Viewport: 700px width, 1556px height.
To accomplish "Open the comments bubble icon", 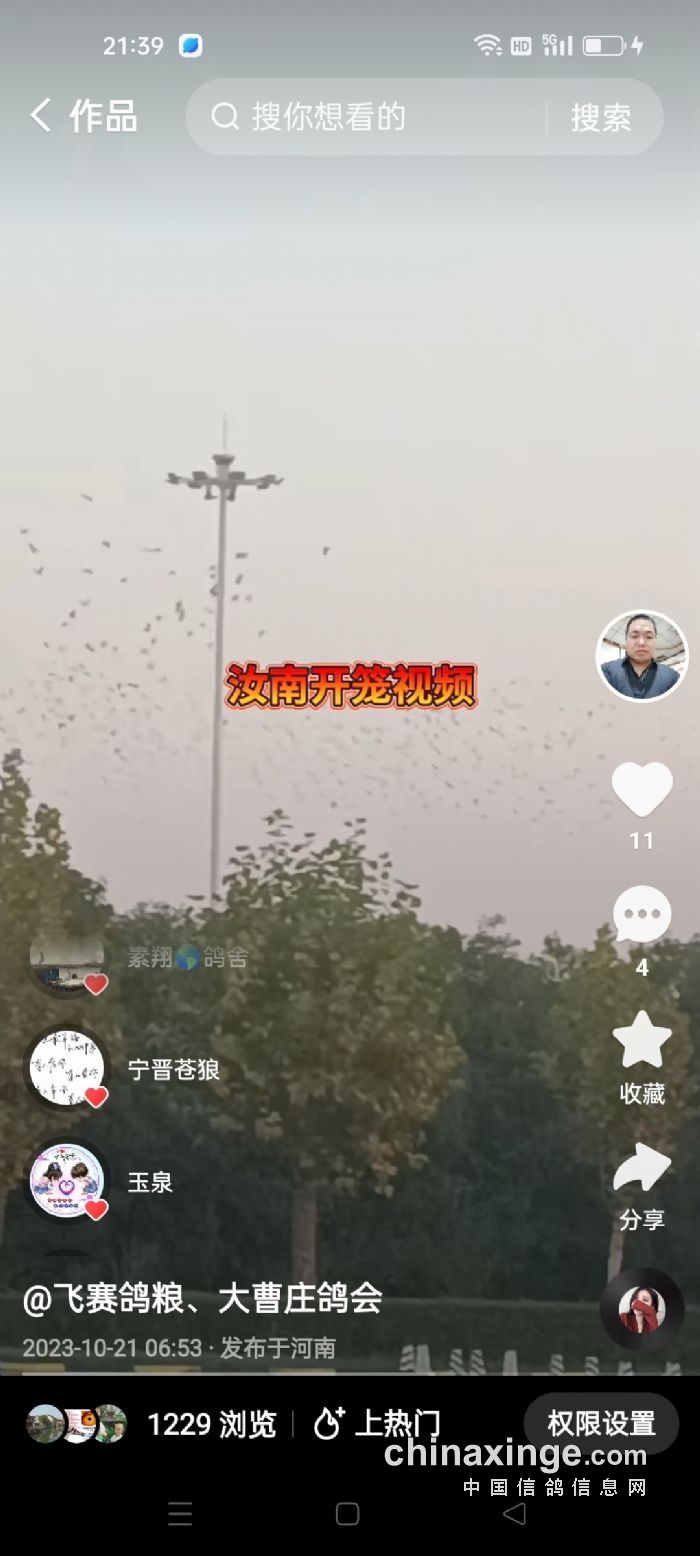I will [642, 914].
